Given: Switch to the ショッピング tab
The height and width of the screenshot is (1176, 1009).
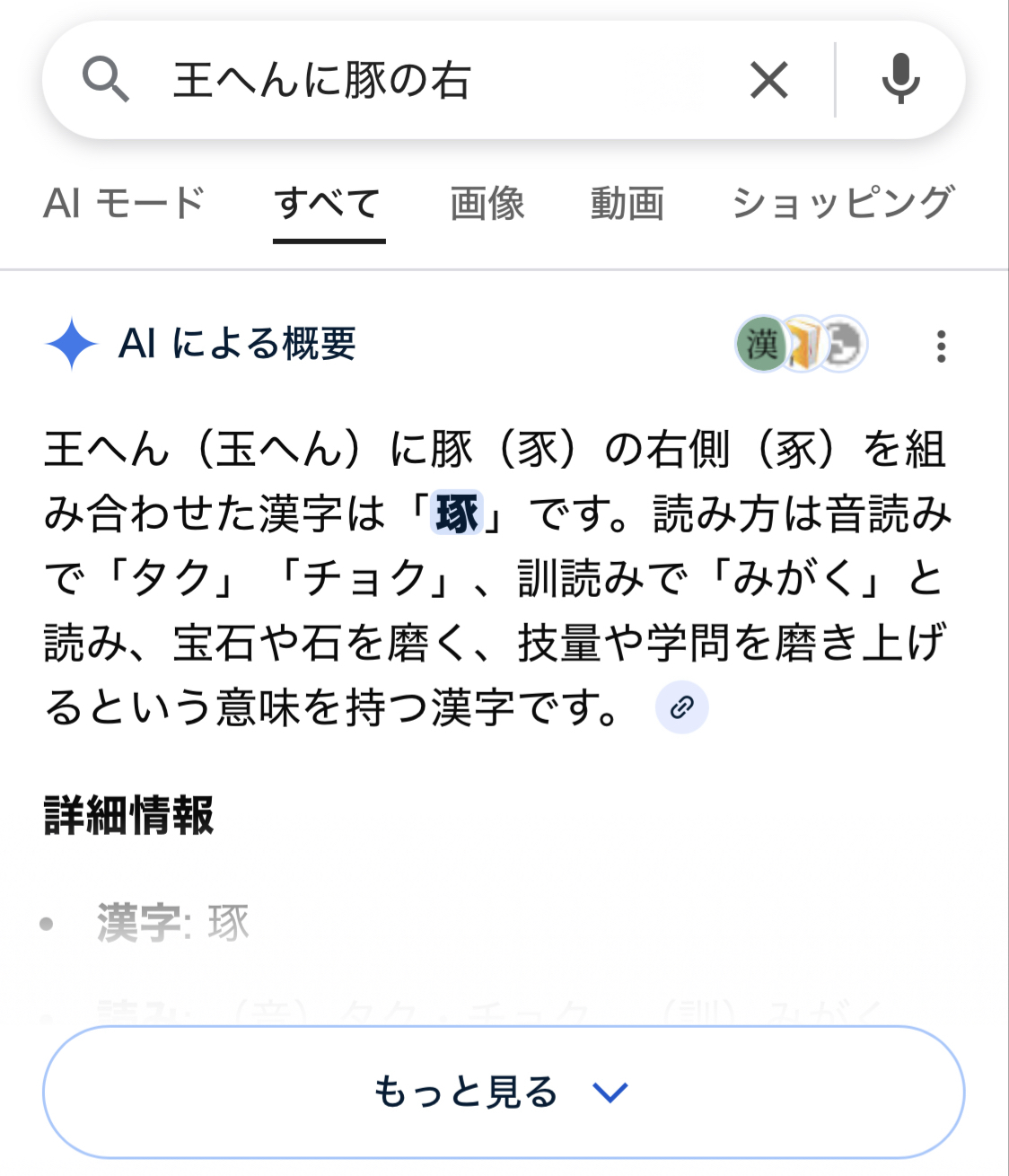Looking at the screenshot, I should click(842, 203).
